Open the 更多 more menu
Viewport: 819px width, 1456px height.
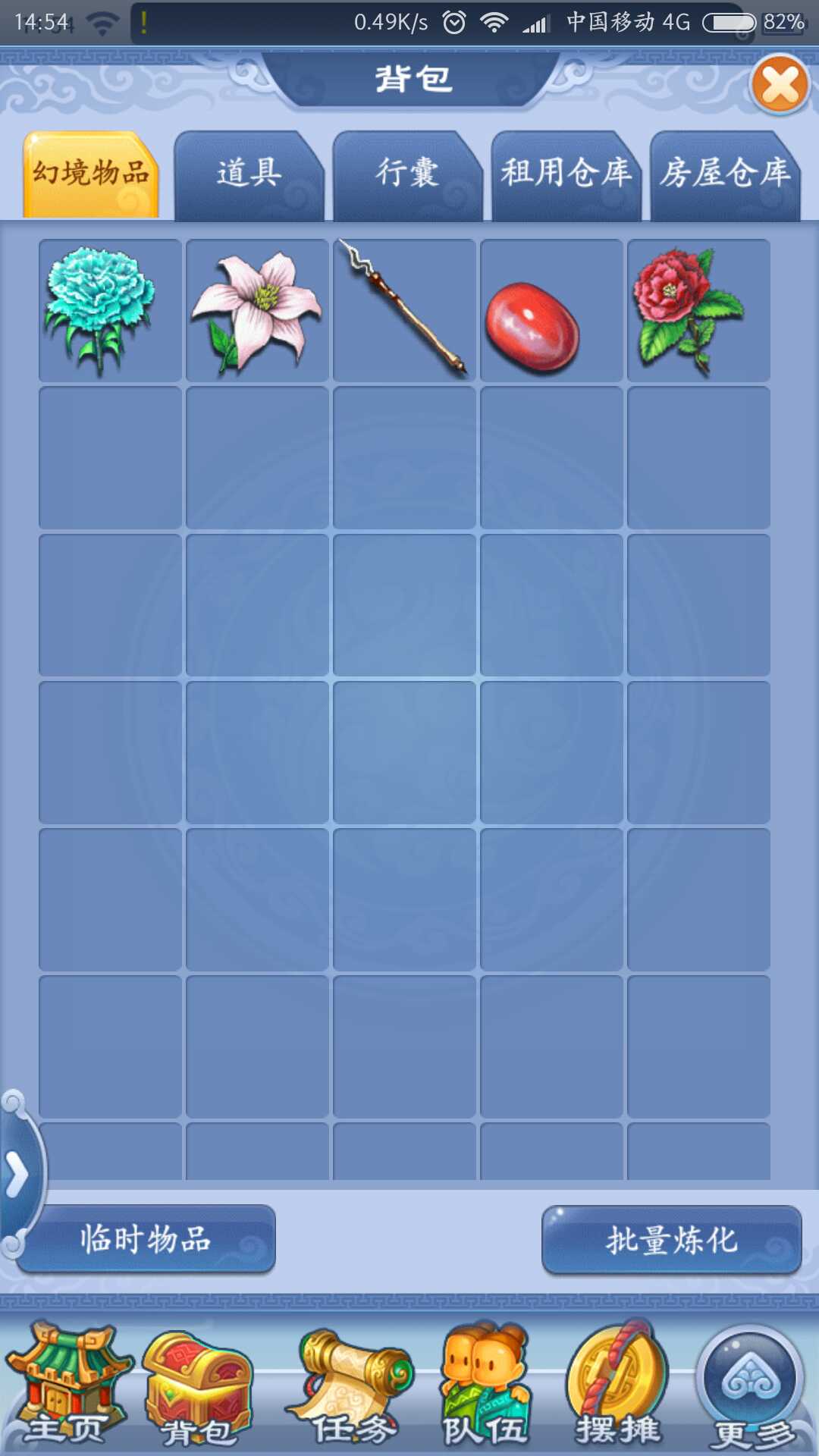pos(751,1388)
